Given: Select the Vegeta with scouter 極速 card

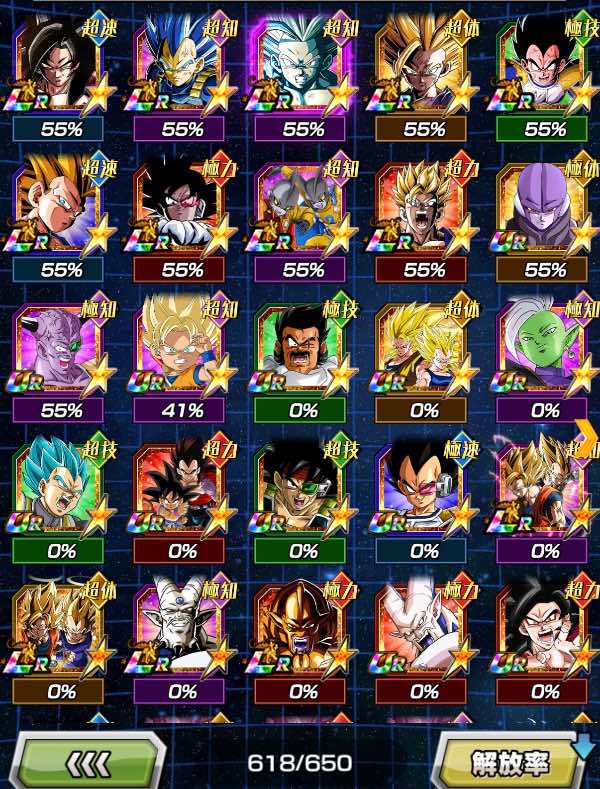Looking at the screenshot, I should [424, 490].
